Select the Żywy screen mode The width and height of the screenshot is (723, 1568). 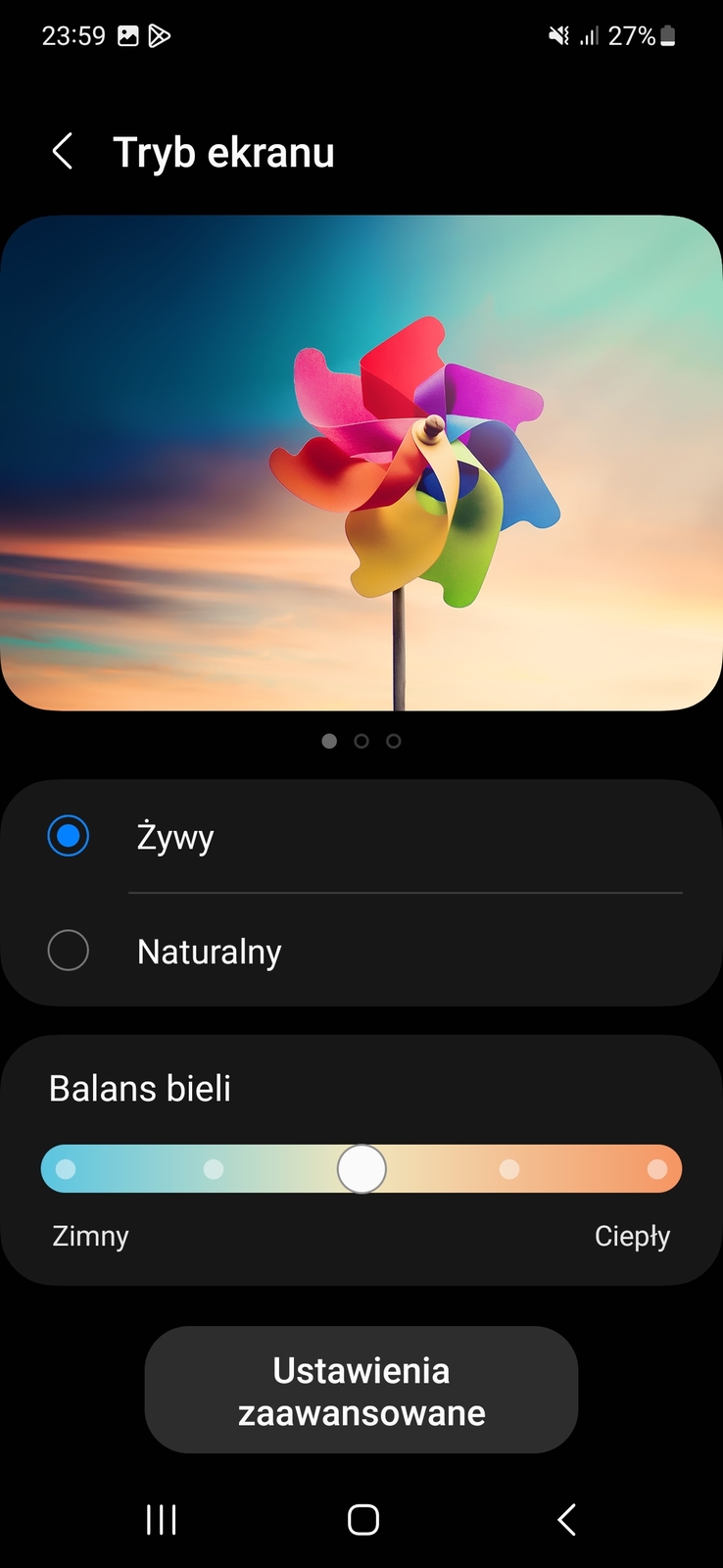coord(69,836)
